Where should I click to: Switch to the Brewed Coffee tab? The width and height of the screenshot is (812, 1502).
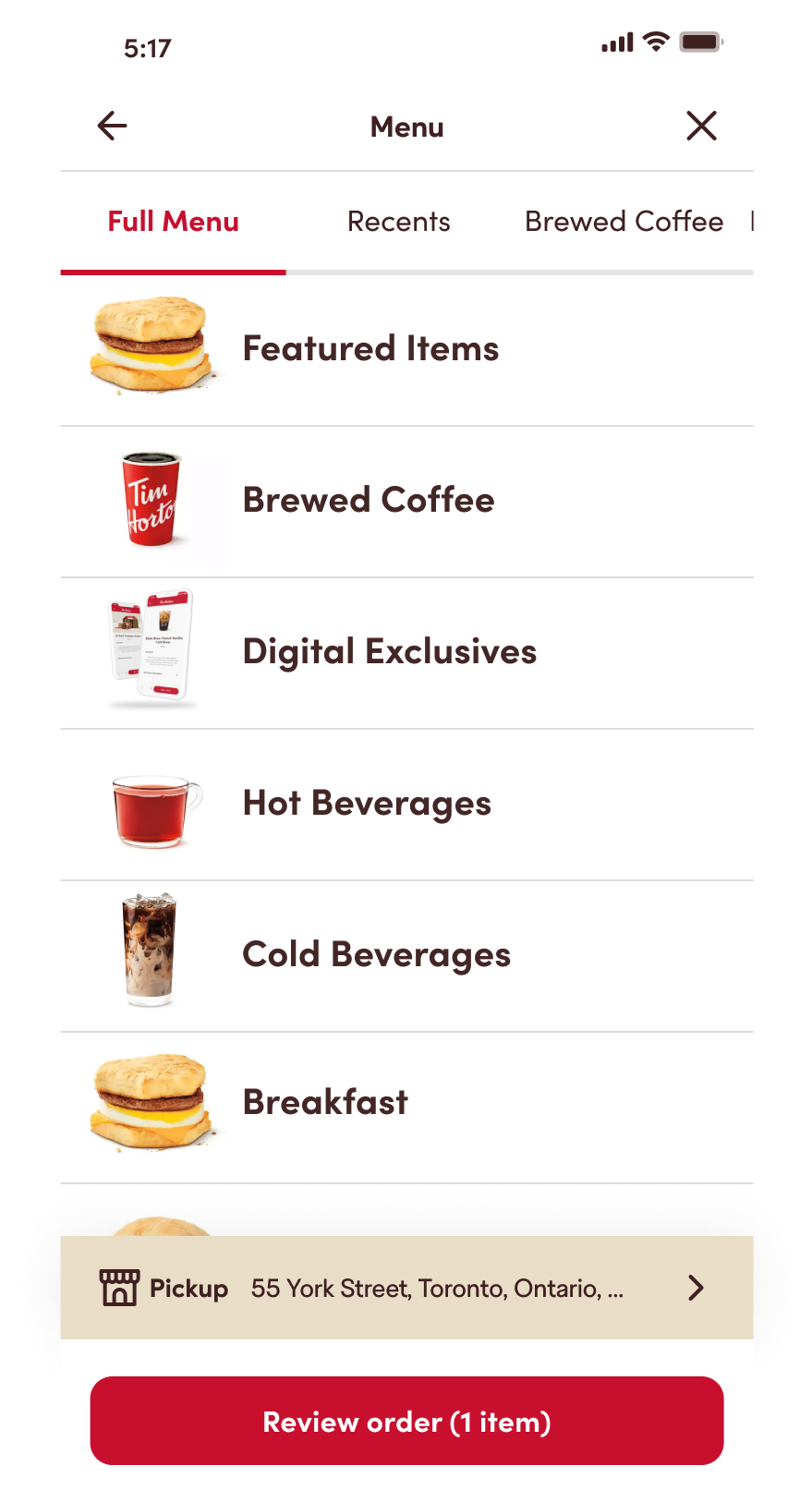tap(623, 222)
